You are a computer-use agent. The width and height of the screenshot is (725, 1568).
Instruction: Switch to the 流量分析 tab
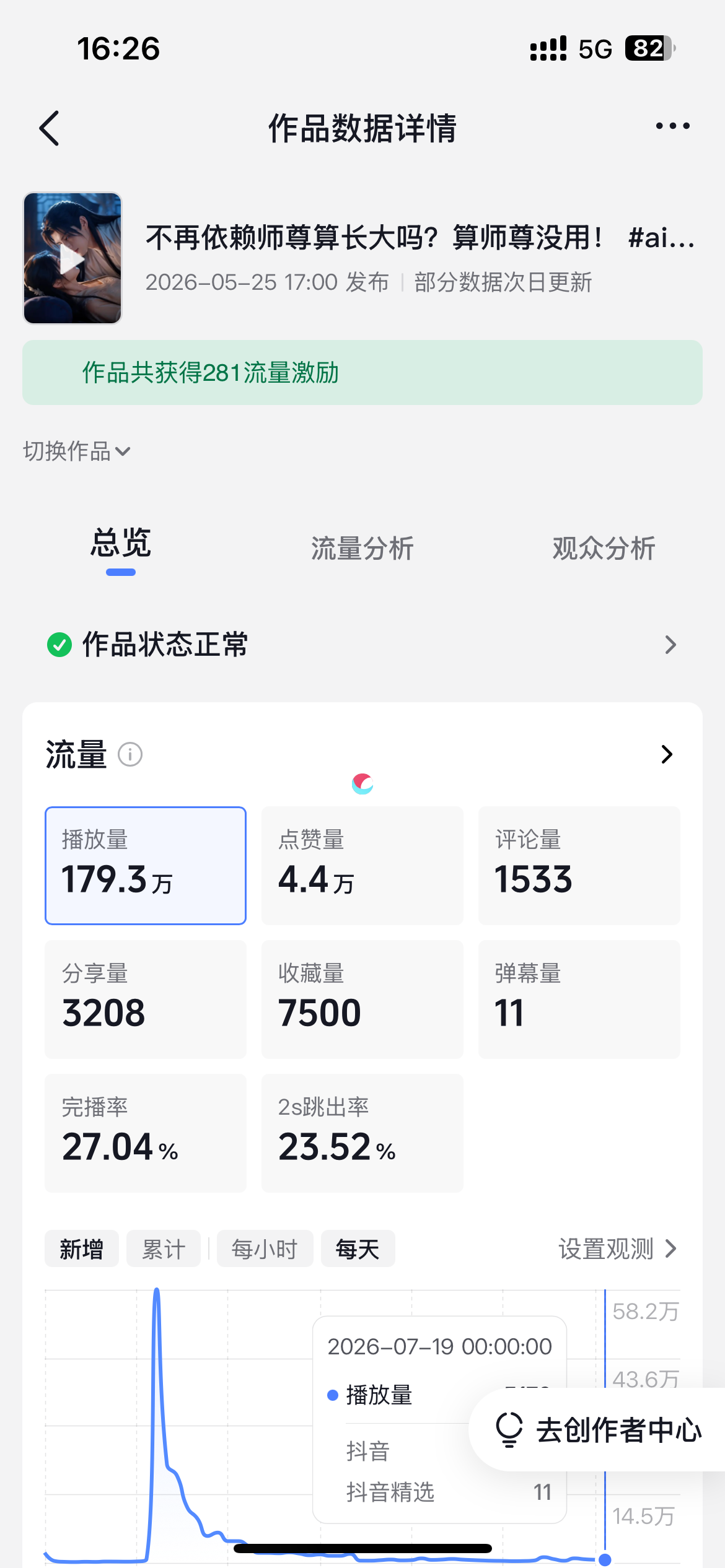pos(362,549)
